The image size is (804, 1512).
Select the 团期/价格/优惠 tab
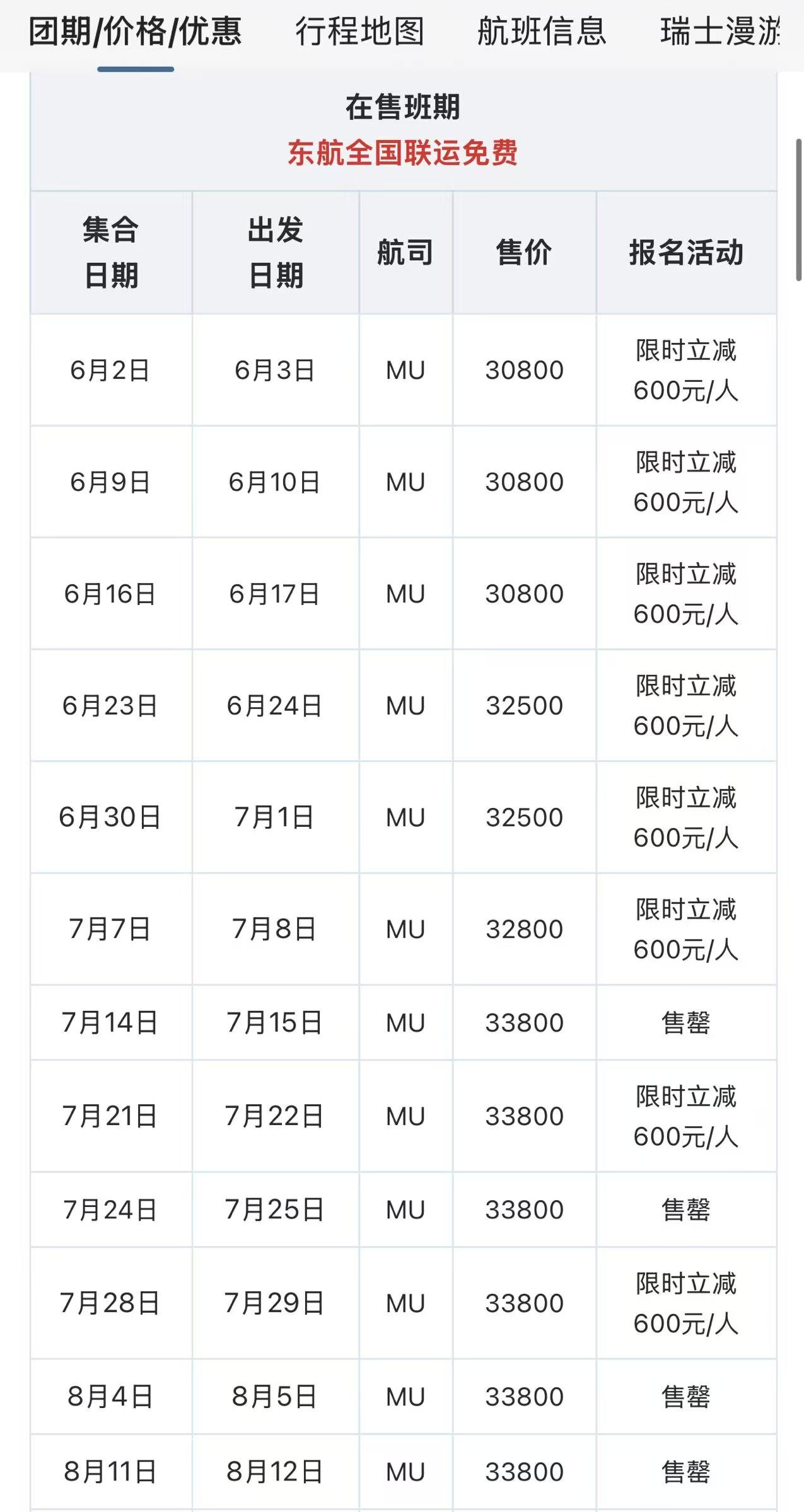[x=135, y=32]
